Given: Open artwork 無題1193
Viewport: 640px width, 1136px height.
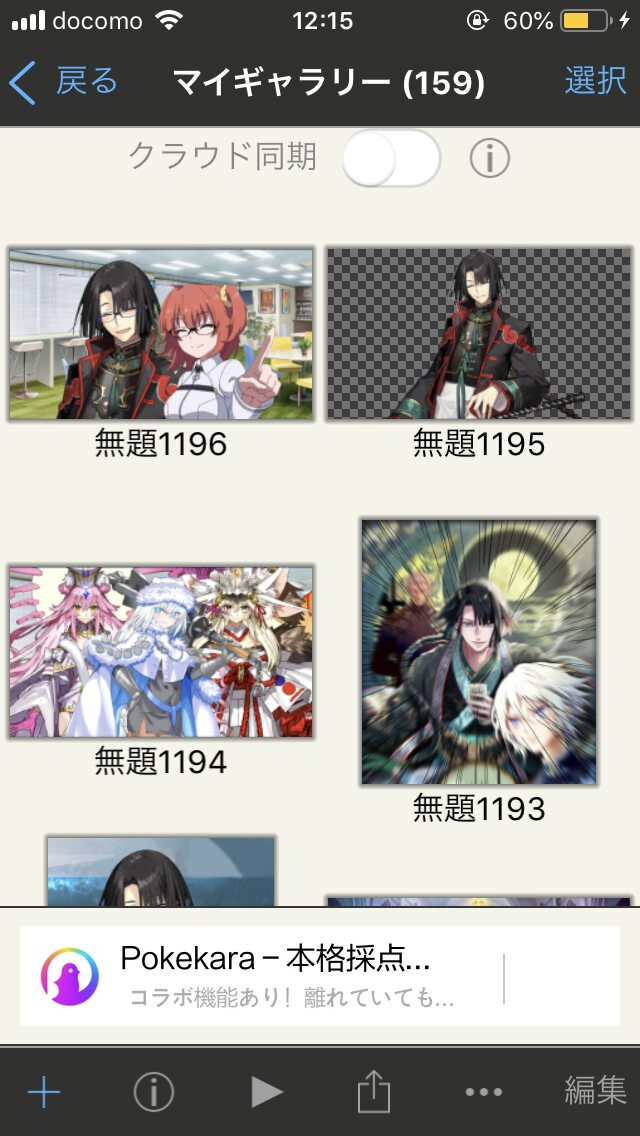Looking at the screenshot, I should pyautogui.click(x=479, y=652).
